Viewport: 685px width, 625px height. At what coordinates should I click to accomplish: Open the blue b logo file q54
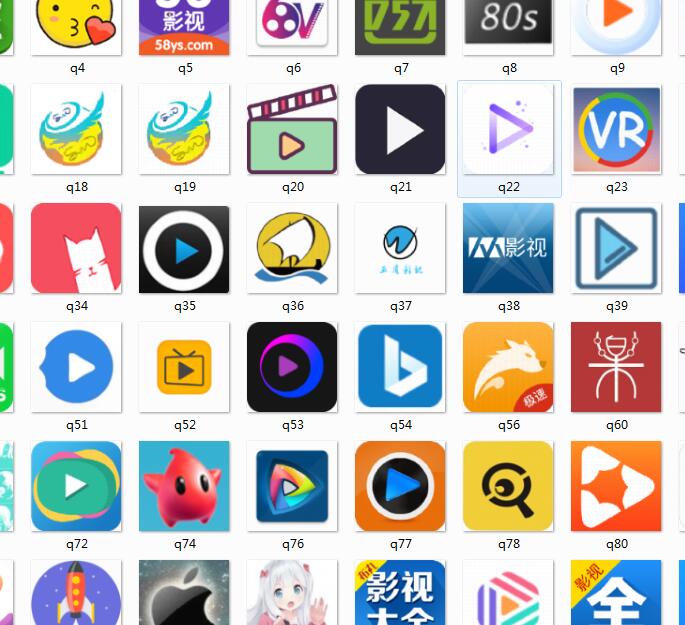(x=400, y=367)
